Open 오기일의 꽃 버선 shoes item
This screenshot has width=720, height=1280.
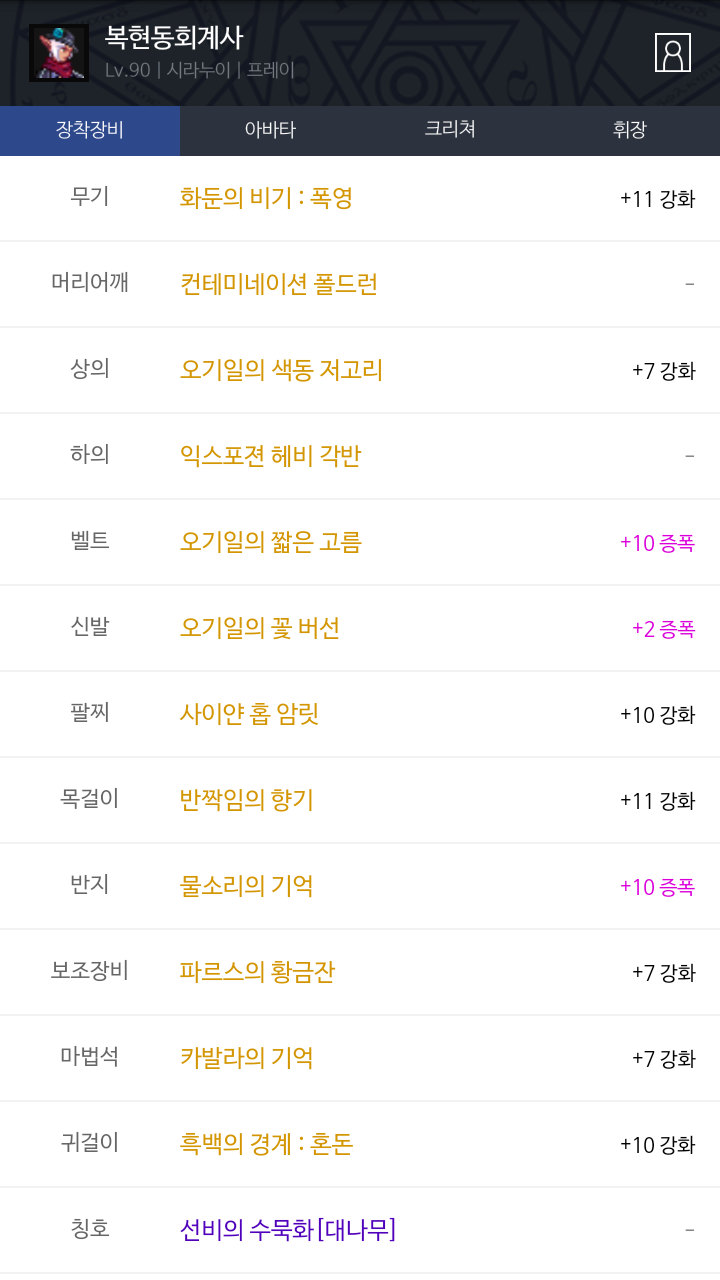pos(260,628)
